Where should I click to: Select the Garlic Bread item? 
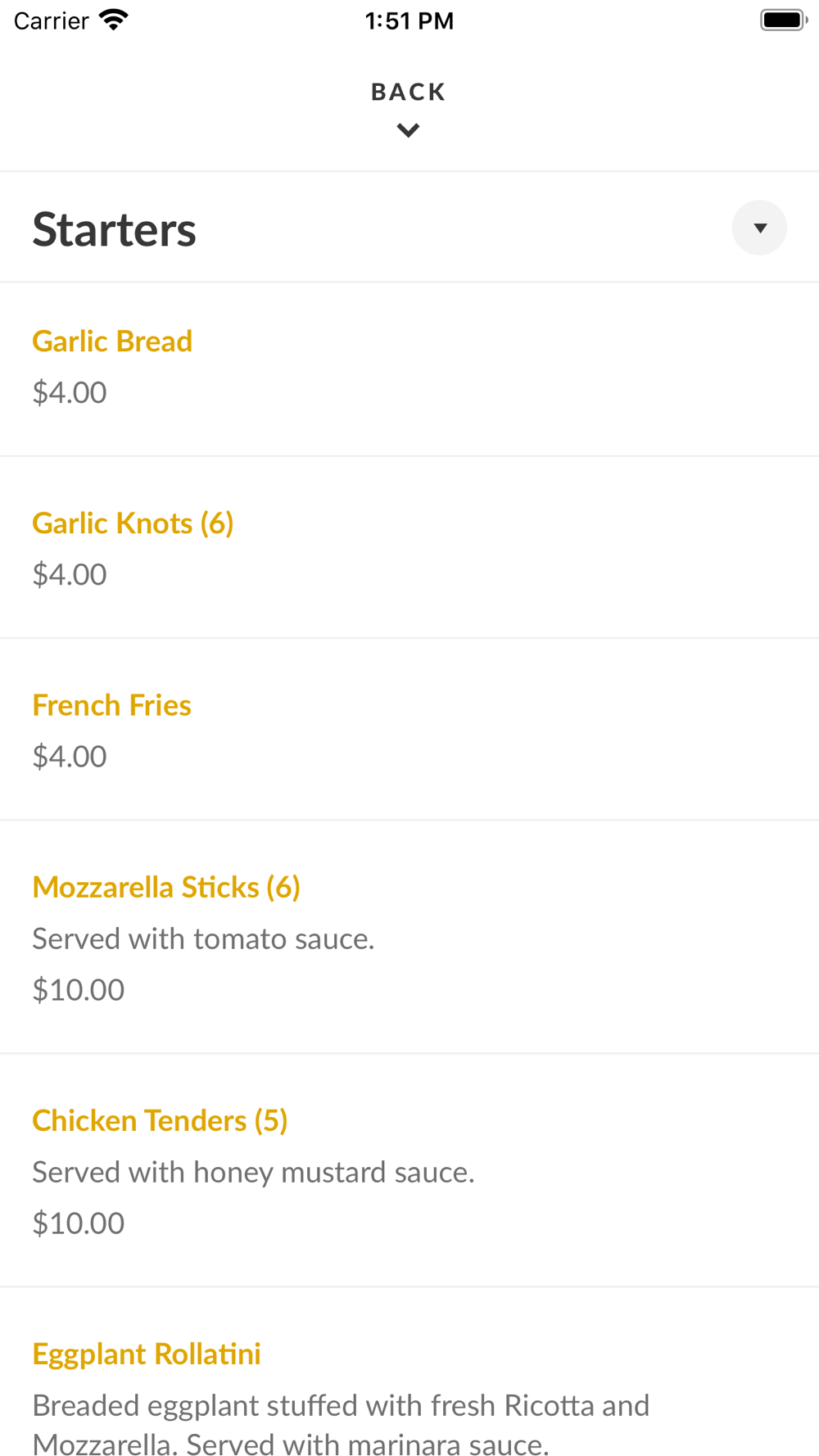coord(112,341)
